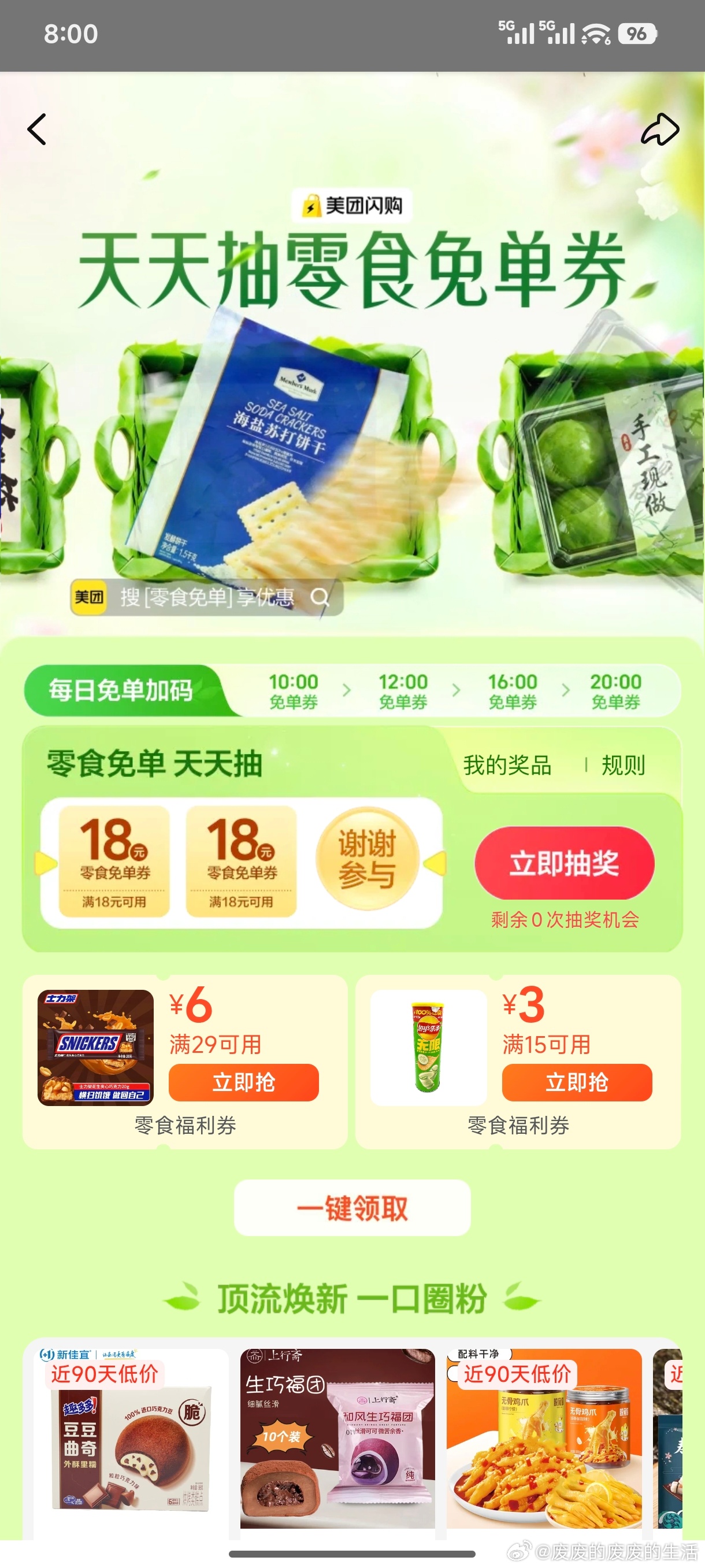
Task: Select the 10:00 免单券 time slot
Action: point(293,691)
